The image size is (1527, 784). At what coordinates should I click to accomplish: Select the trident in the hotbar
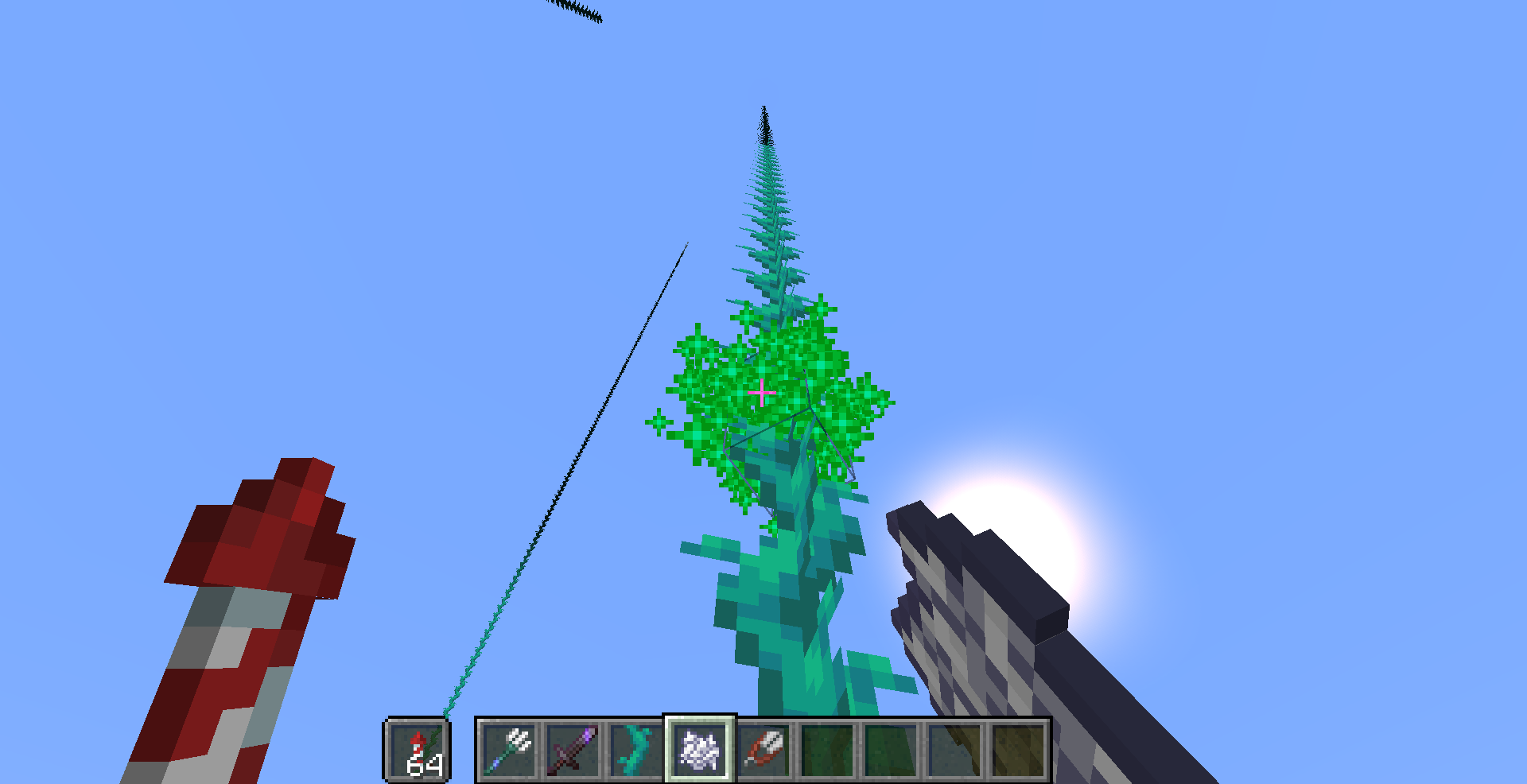(x=509, y=750)
